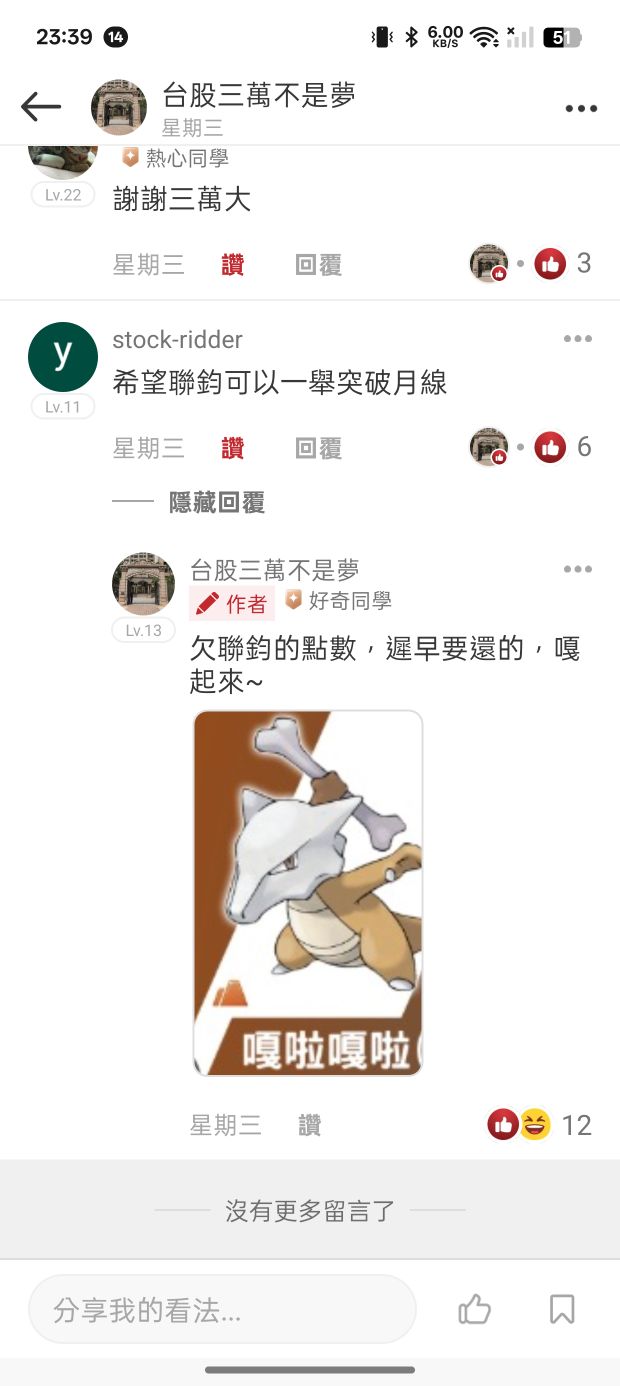Image resolution: width=620 pixels, height=1386 pixels.
Task: Reply to the 謝謝三萬大 comment
Action: (319, 265)
